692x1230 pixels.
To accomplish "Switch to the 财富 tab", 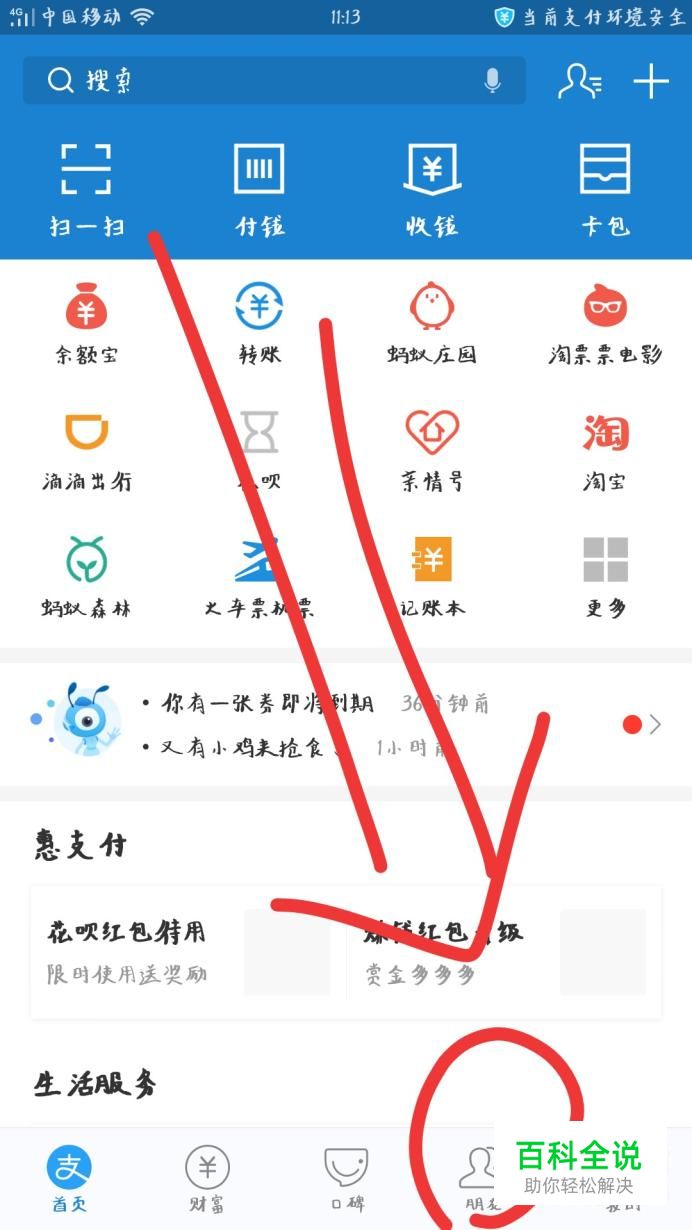I will (x=207, y=1180).
